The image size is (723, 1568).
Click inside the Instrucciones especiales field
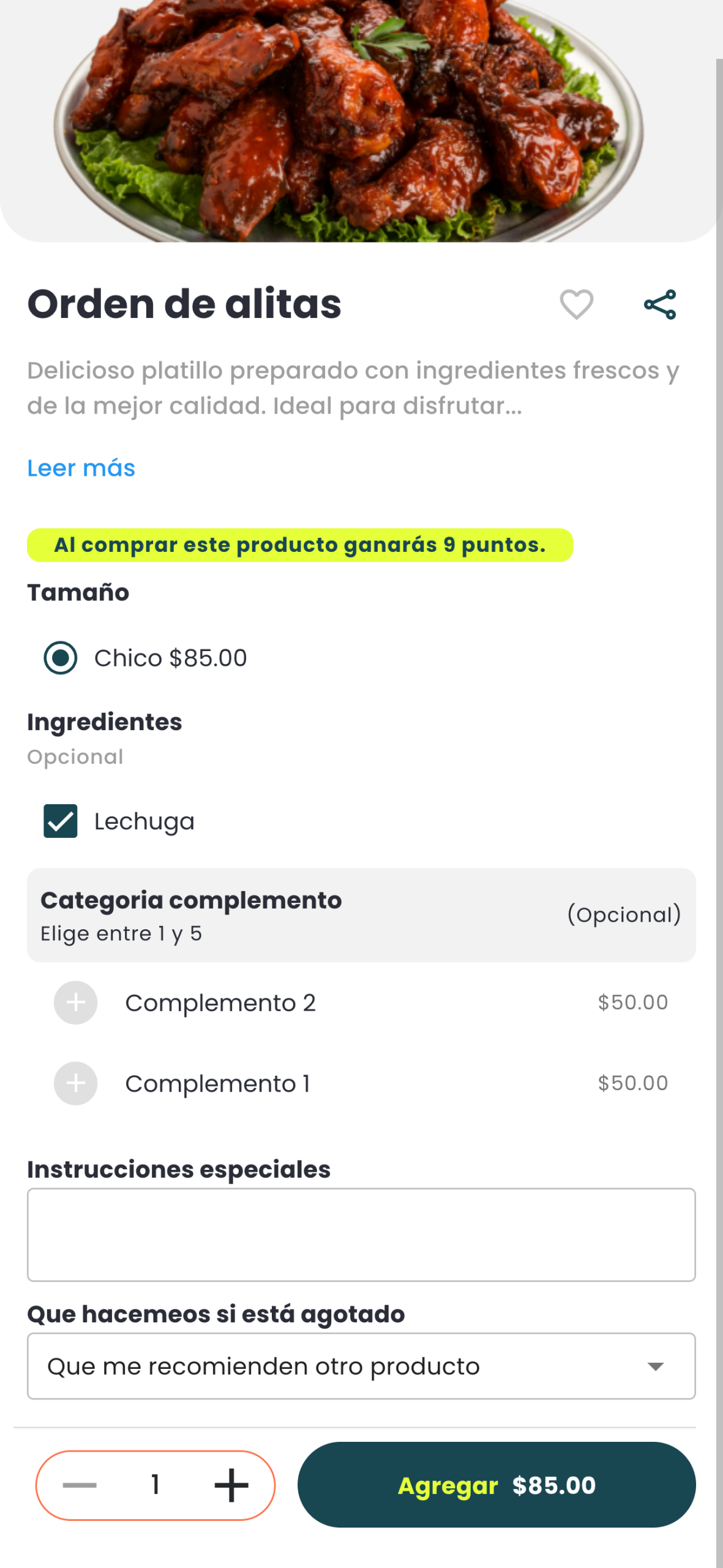tap(361, 1235)
